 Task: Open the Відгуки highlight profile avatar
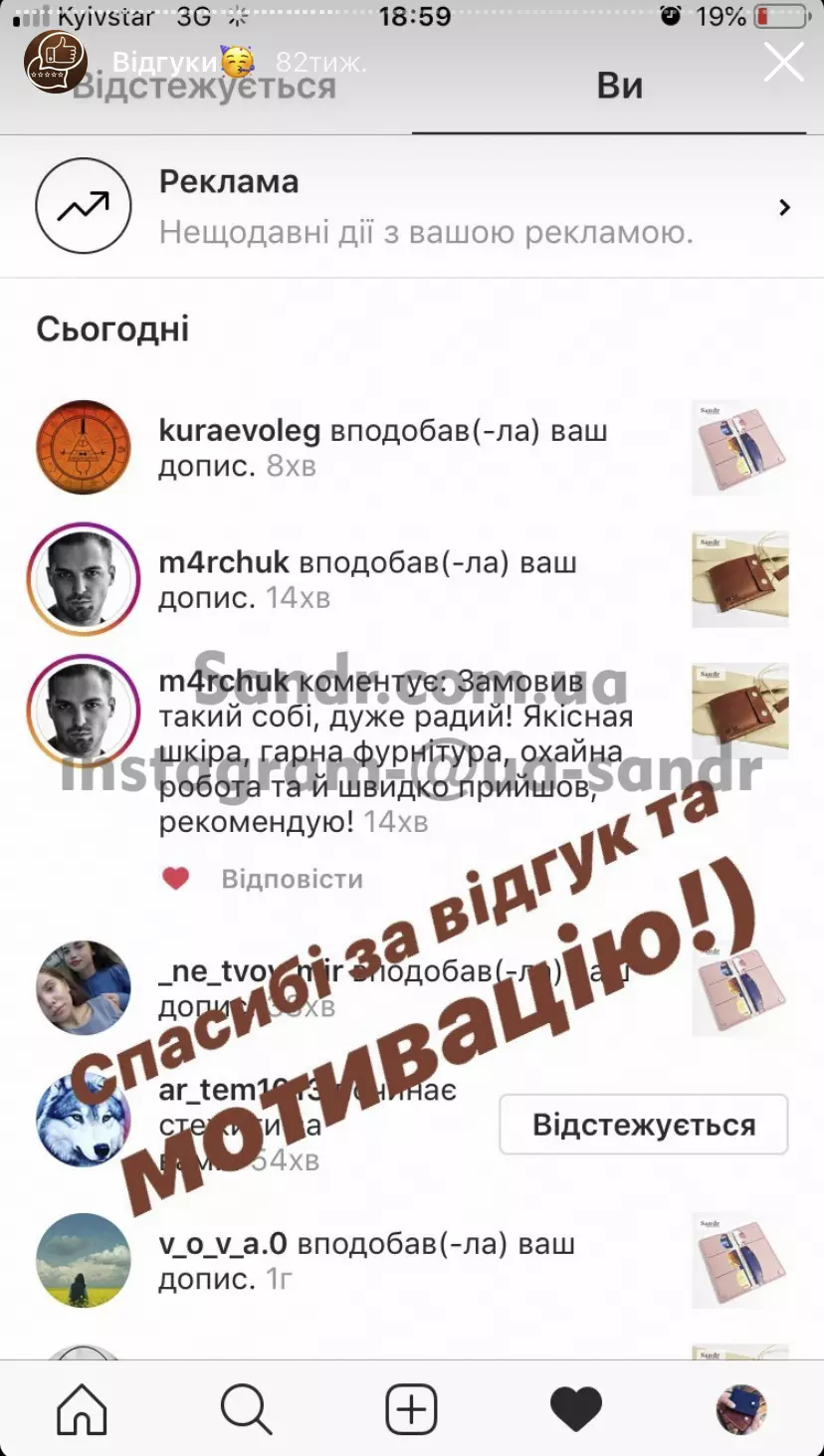click(x=56, y=62)
